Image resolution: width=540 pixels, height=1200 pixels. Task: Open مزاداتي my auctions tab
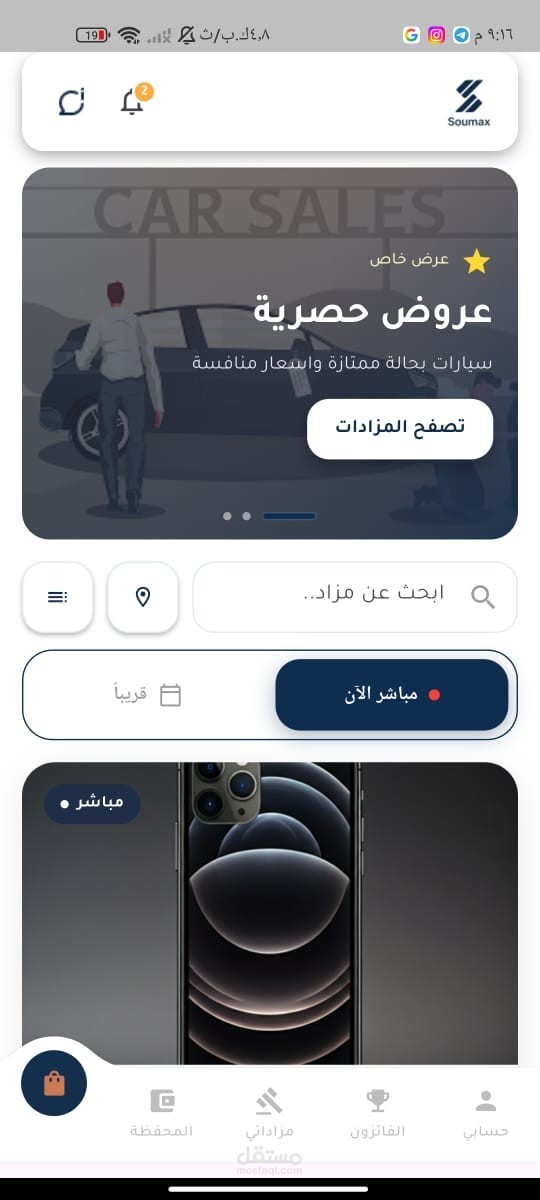point(269,1115)
